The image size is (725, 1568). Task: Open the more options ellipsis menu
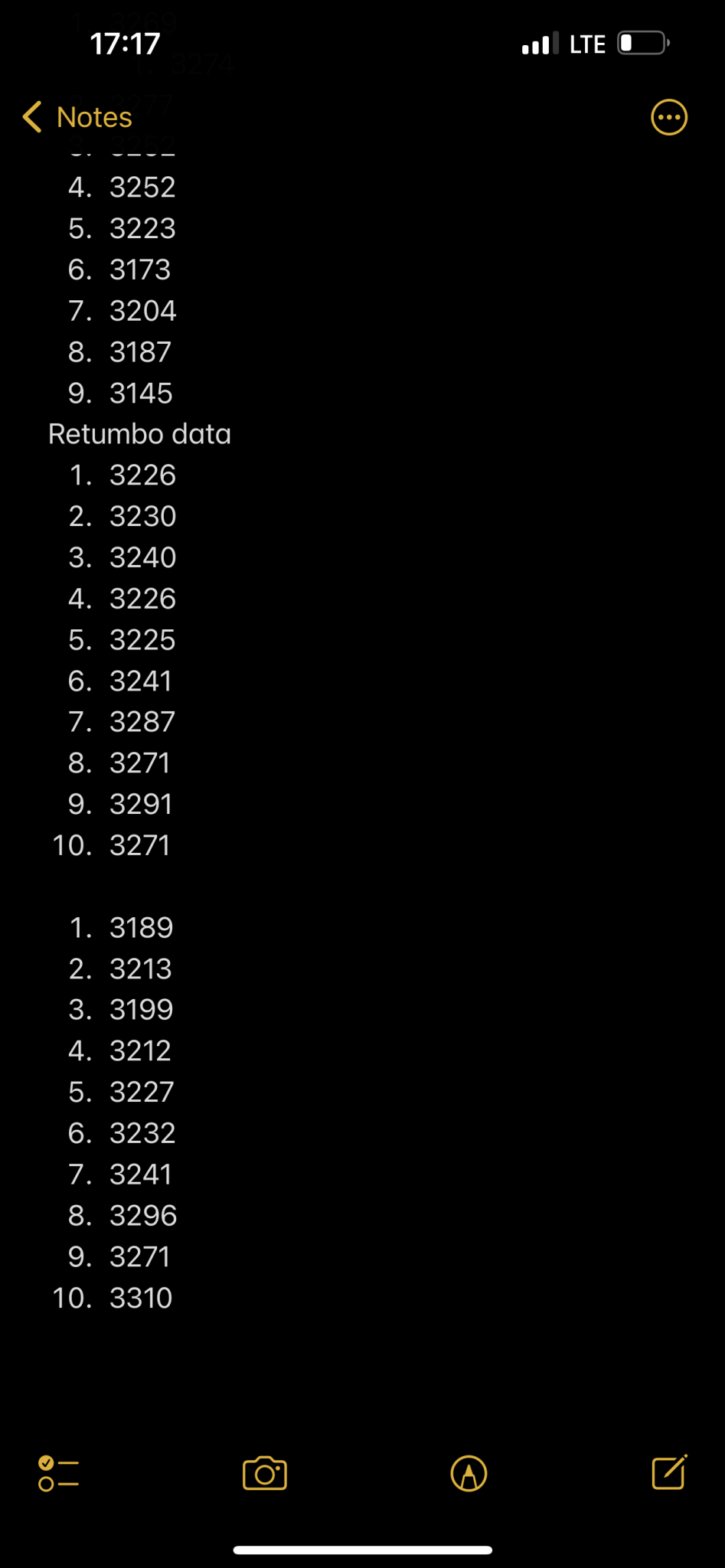coord(668,118)
